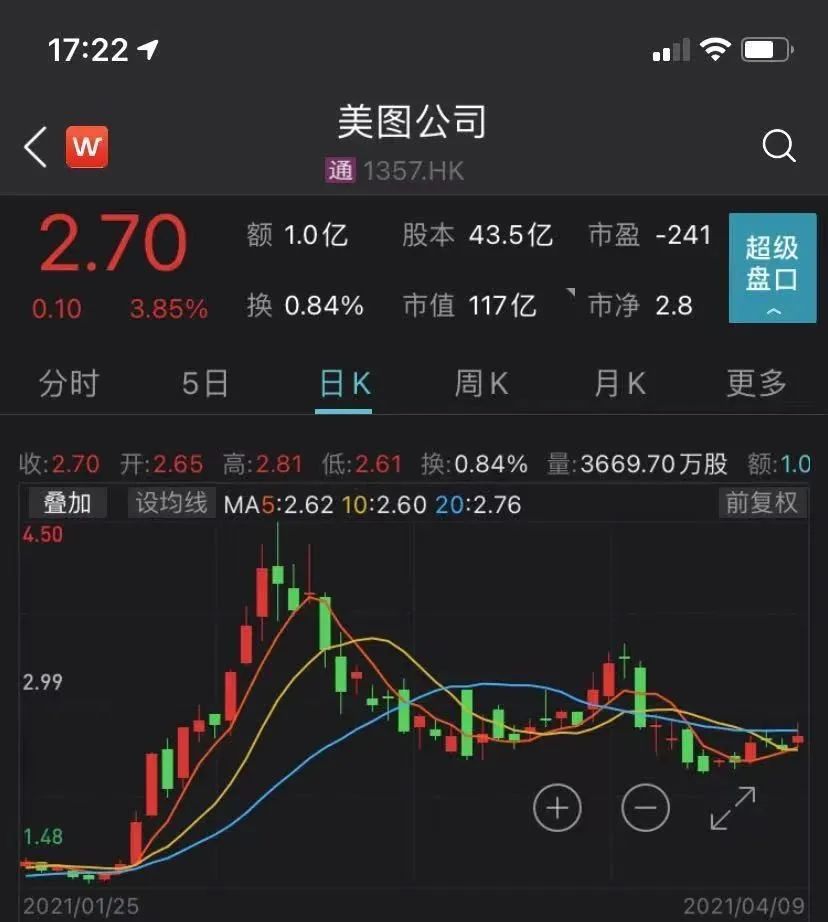Zoom in on the chart with plus icon
This screenshot has width=828, height=922.
tap(557, 807)
